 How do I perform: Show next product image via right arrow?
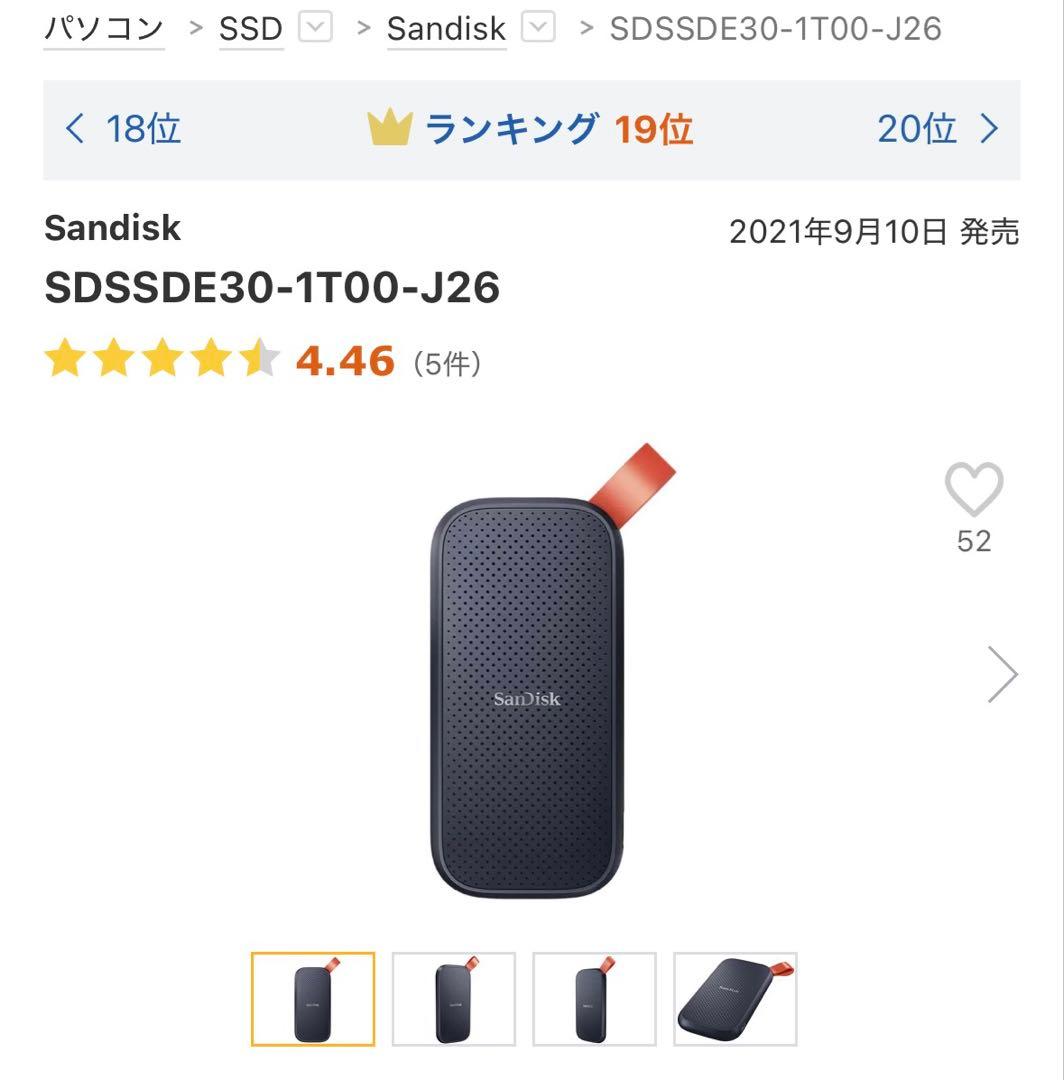[x=1003, y=675]
